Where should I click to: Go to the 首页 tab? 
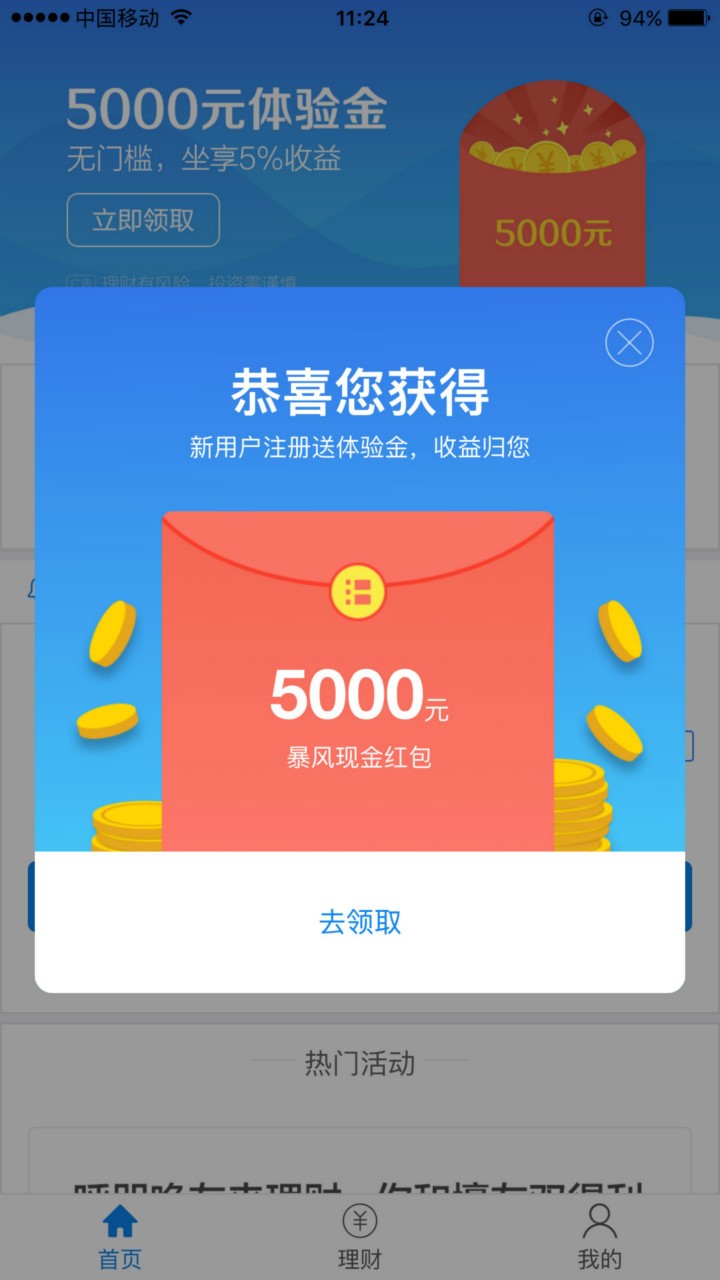click(120, 1236)
